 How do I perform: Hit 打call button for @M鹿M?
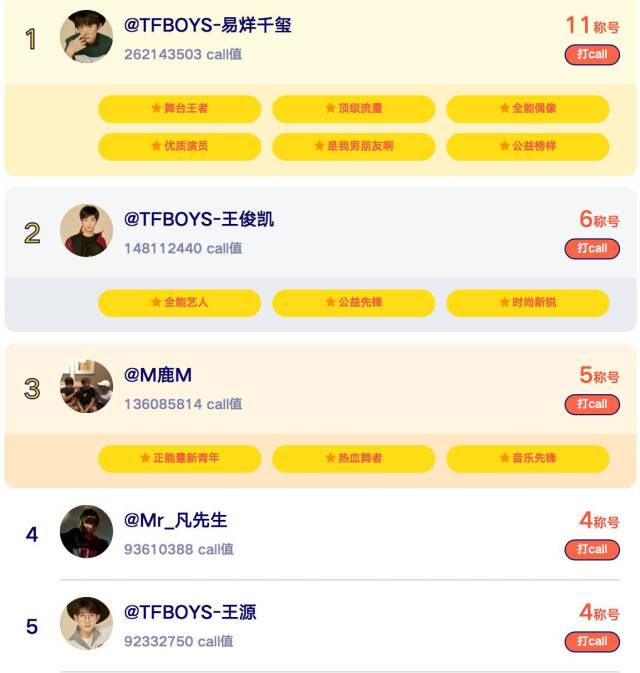pos(592,404)
